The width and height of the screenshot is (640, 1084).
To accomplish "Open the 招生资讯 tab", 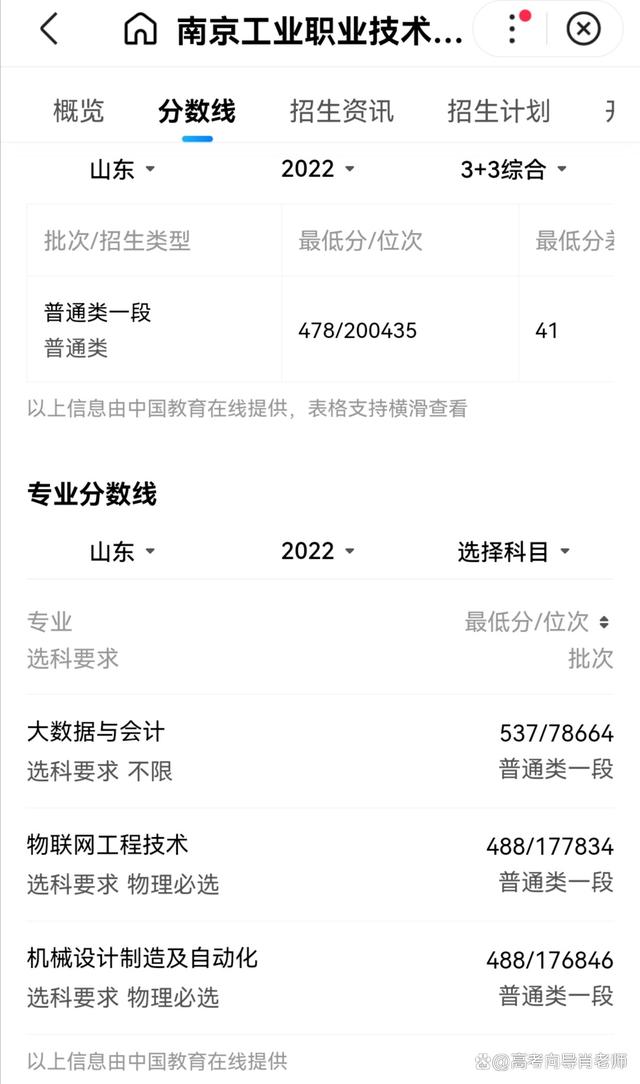I will tap(341, 111).
